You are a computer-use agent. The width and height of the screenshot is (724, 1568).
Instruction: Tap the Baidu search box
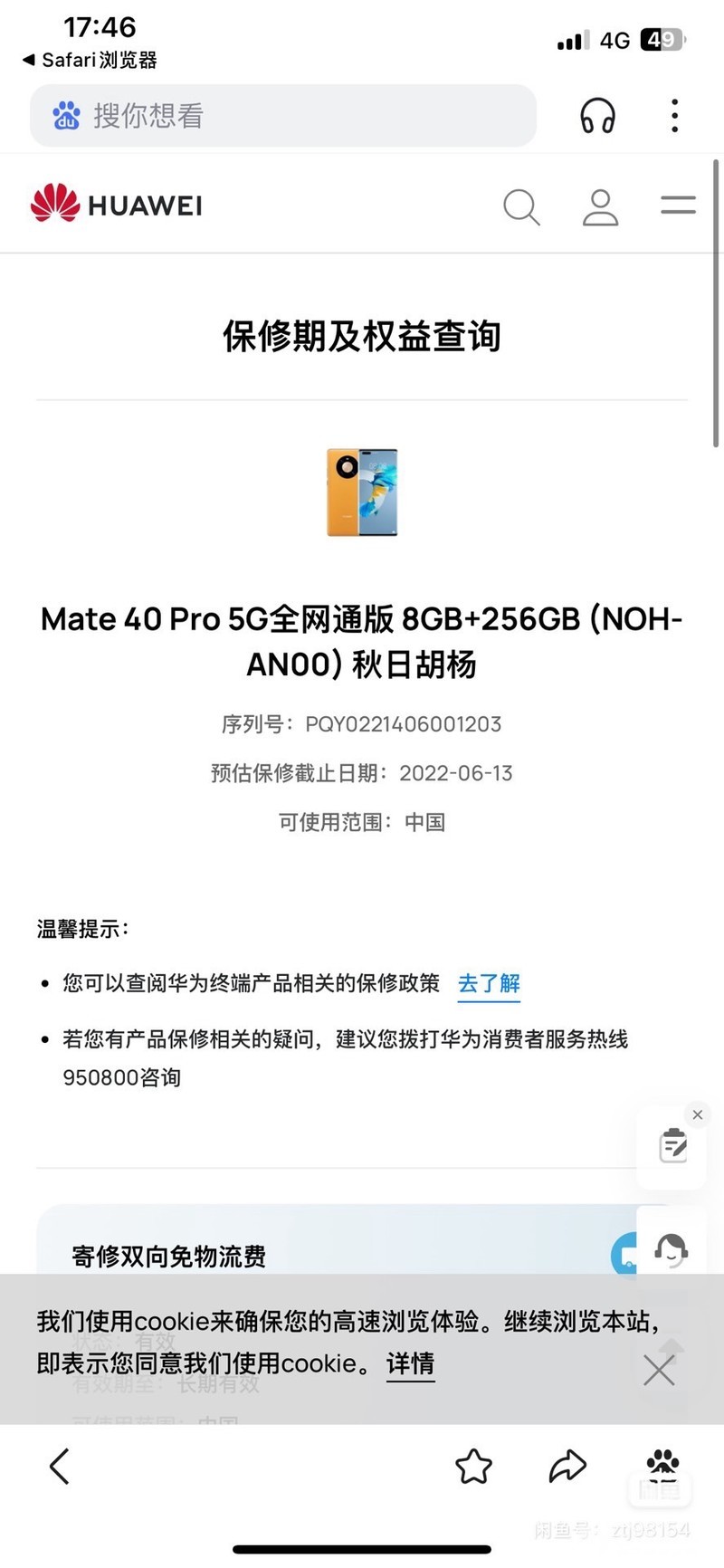click(x=283, y=116)
